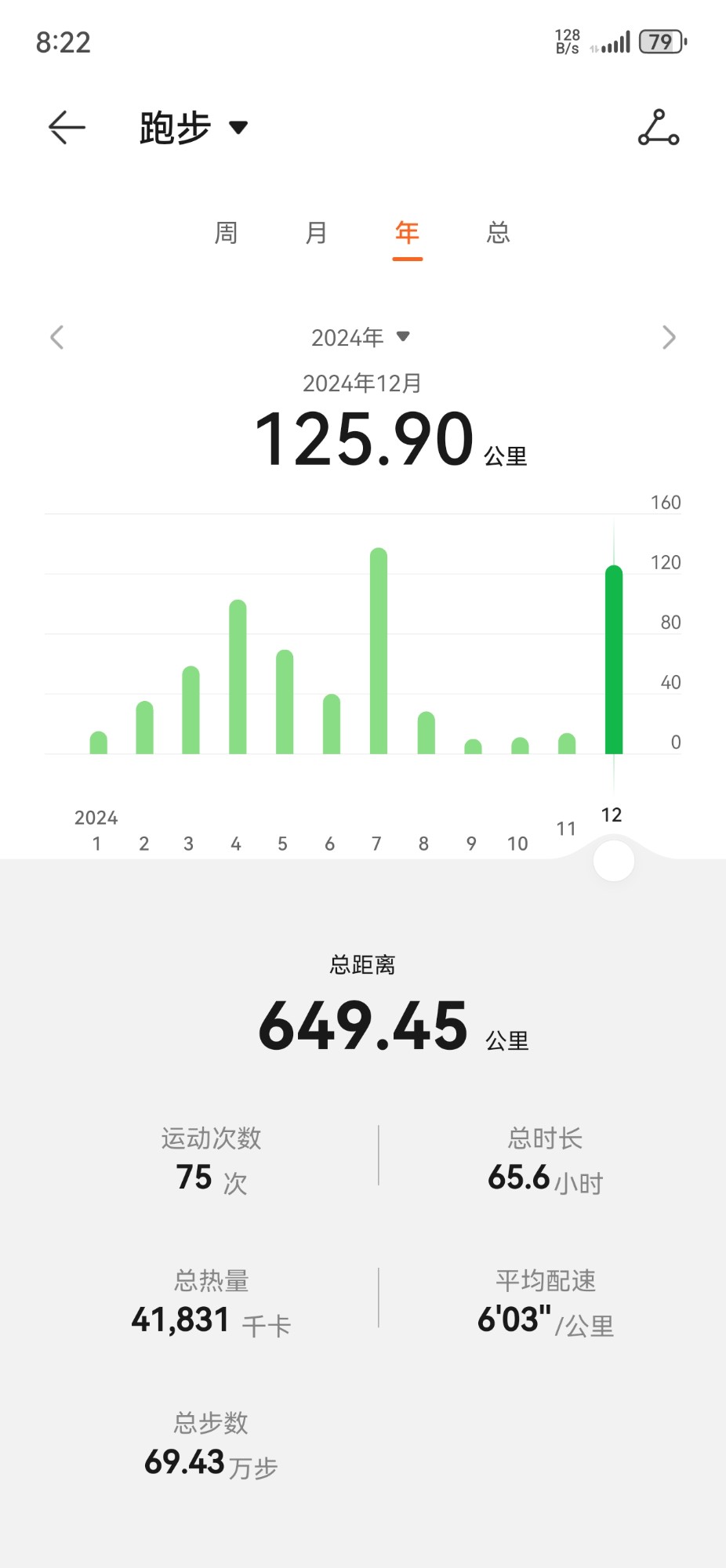Screen dimensions: 726x1568
Task: Go back using the top-left arrow
Action: [x=67, y=127]
